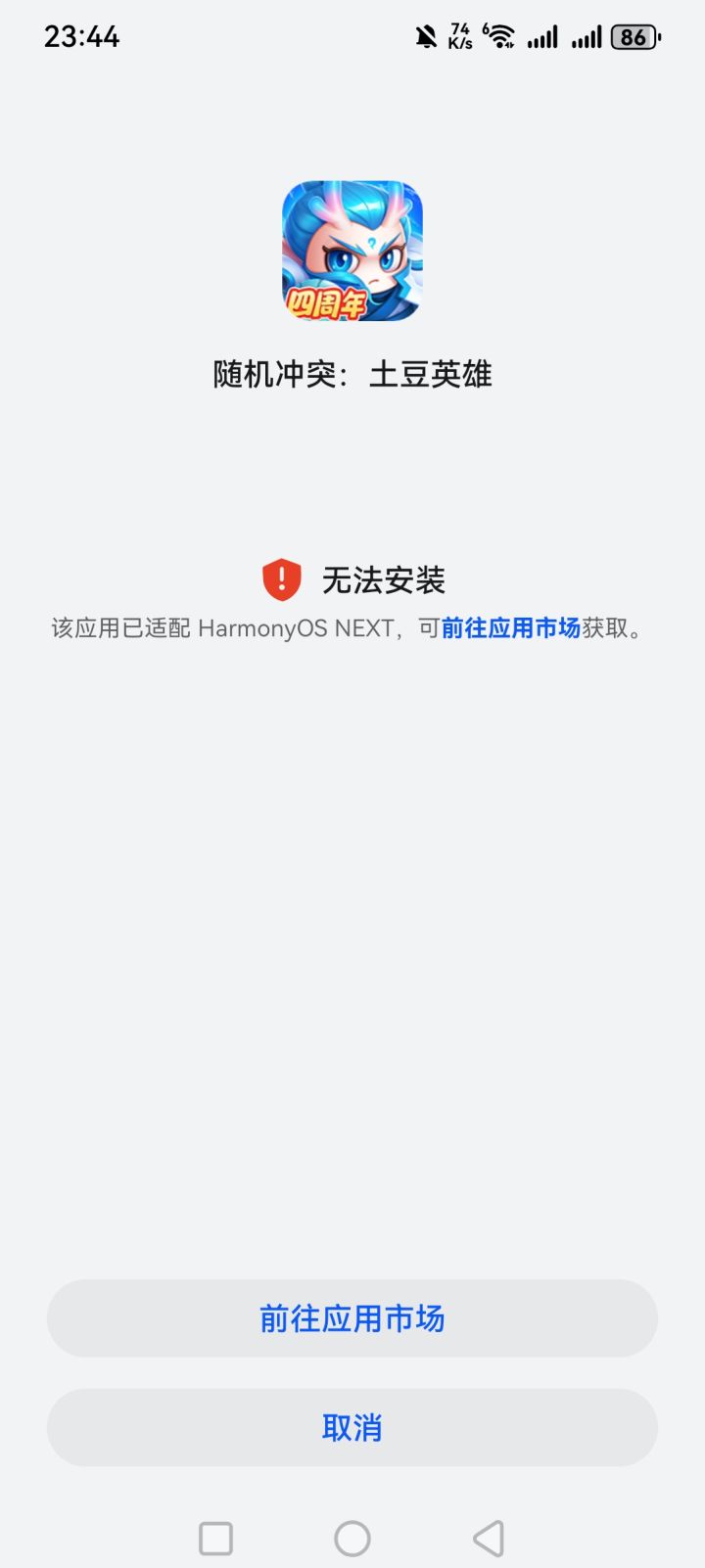This screenshot has width=705, height=1568.
Task: Tap the battery indicator showing 86
Action: [633, 37]
